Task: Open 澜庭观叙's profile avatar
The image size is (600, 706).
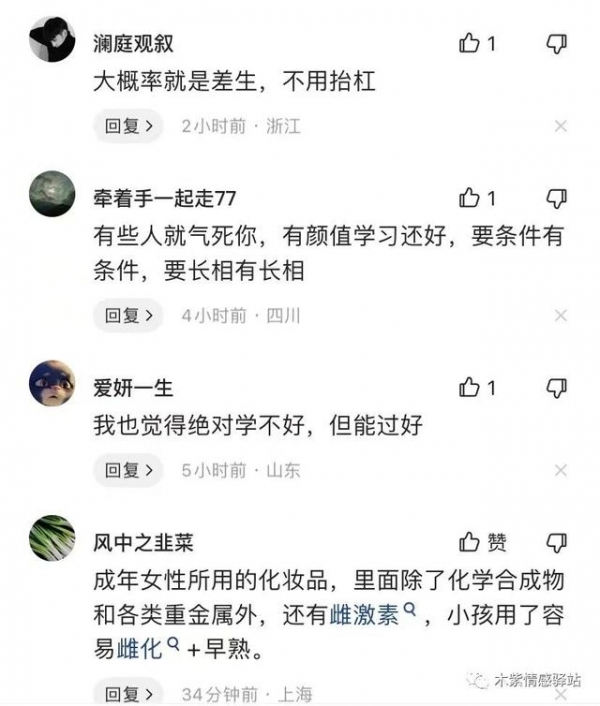Action: pos(52,40)
